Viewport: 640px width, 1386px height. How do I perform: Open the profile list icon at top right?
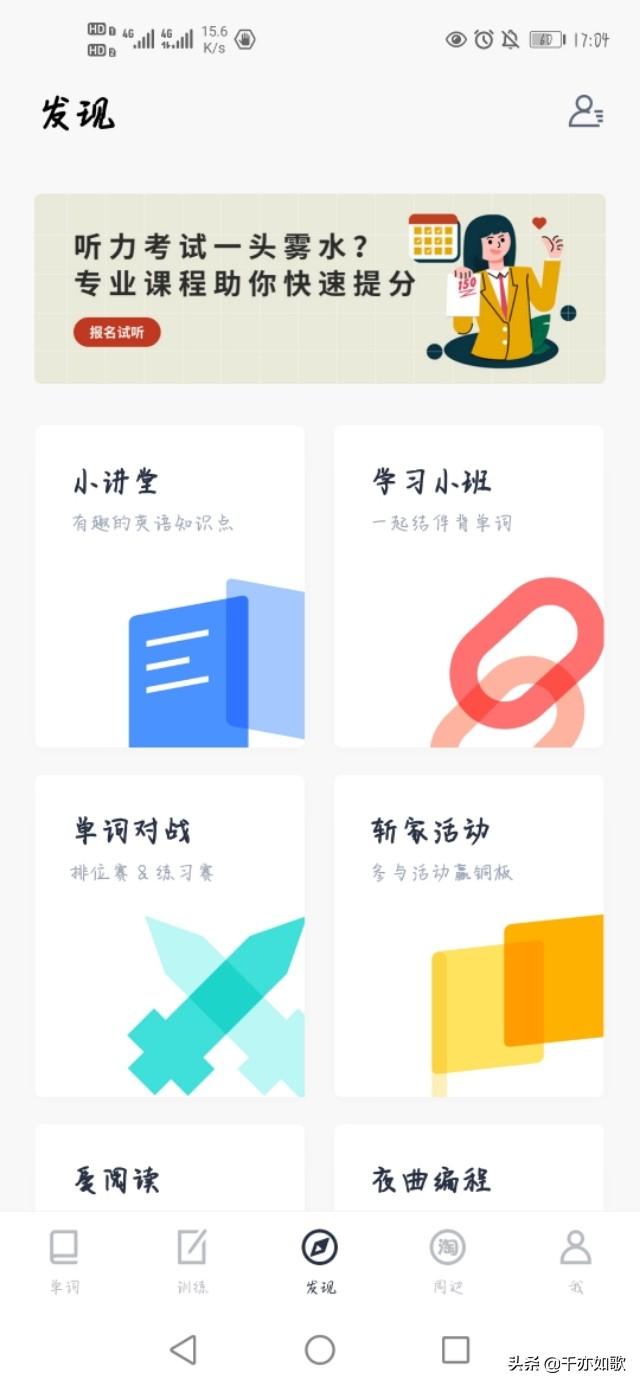click(x=585, y=111)
